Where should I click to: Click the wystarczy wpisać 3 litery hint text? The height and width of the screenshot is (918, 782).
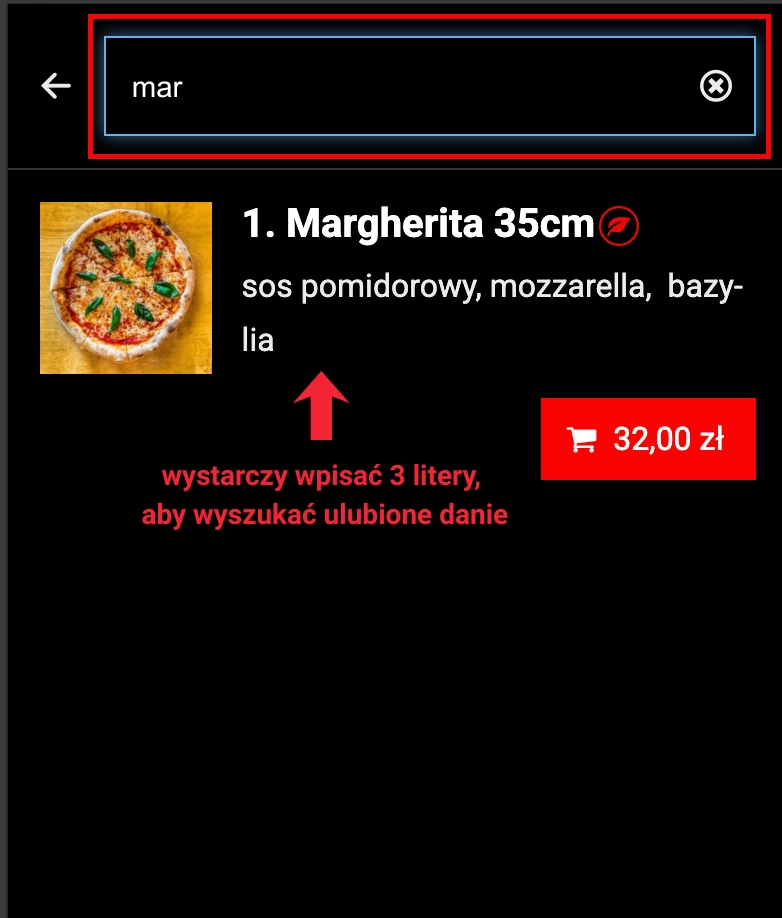pos(324,477)
